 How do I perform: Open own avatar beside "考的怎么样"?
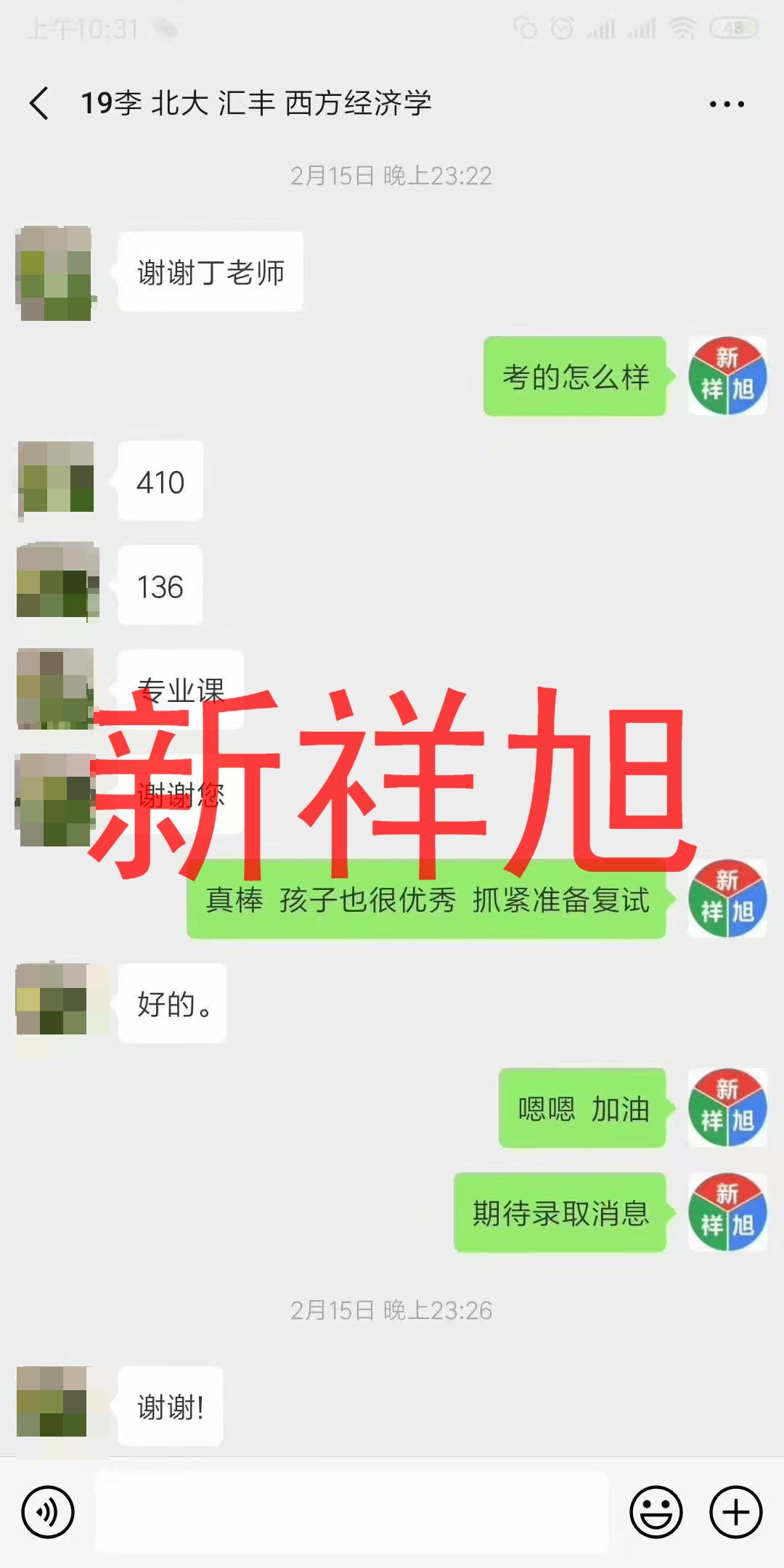point(727,376)
